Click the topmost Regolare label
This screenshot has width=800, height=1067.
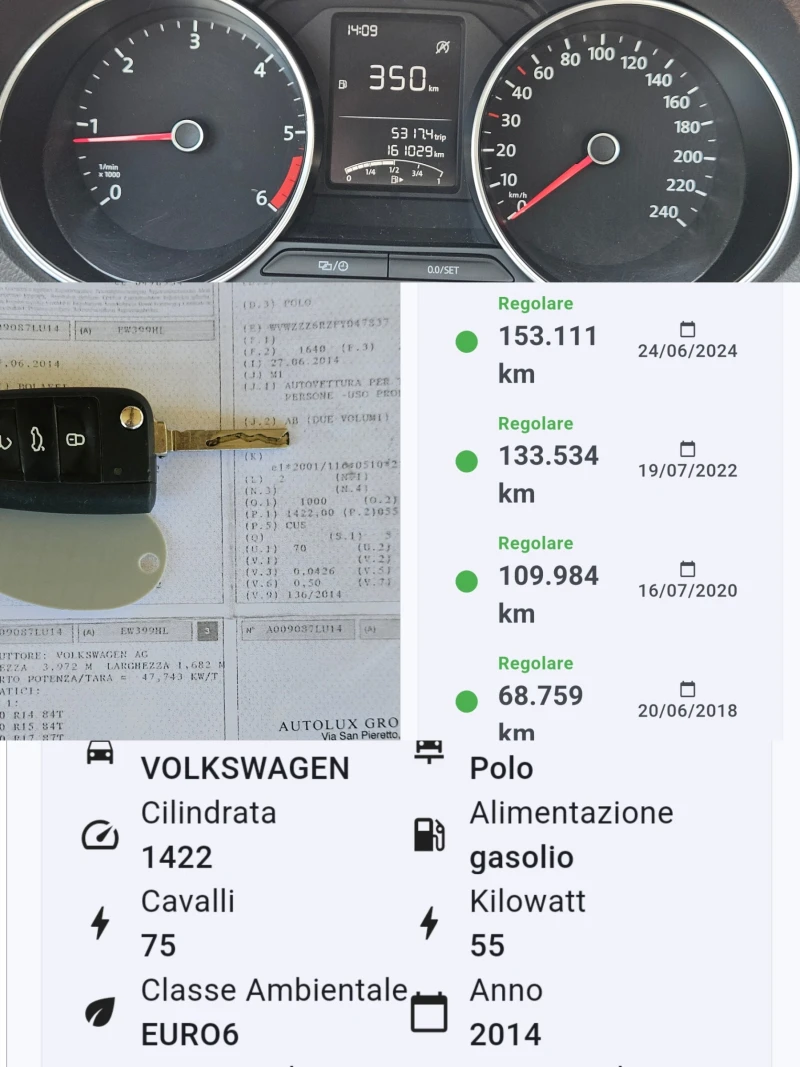536,303
